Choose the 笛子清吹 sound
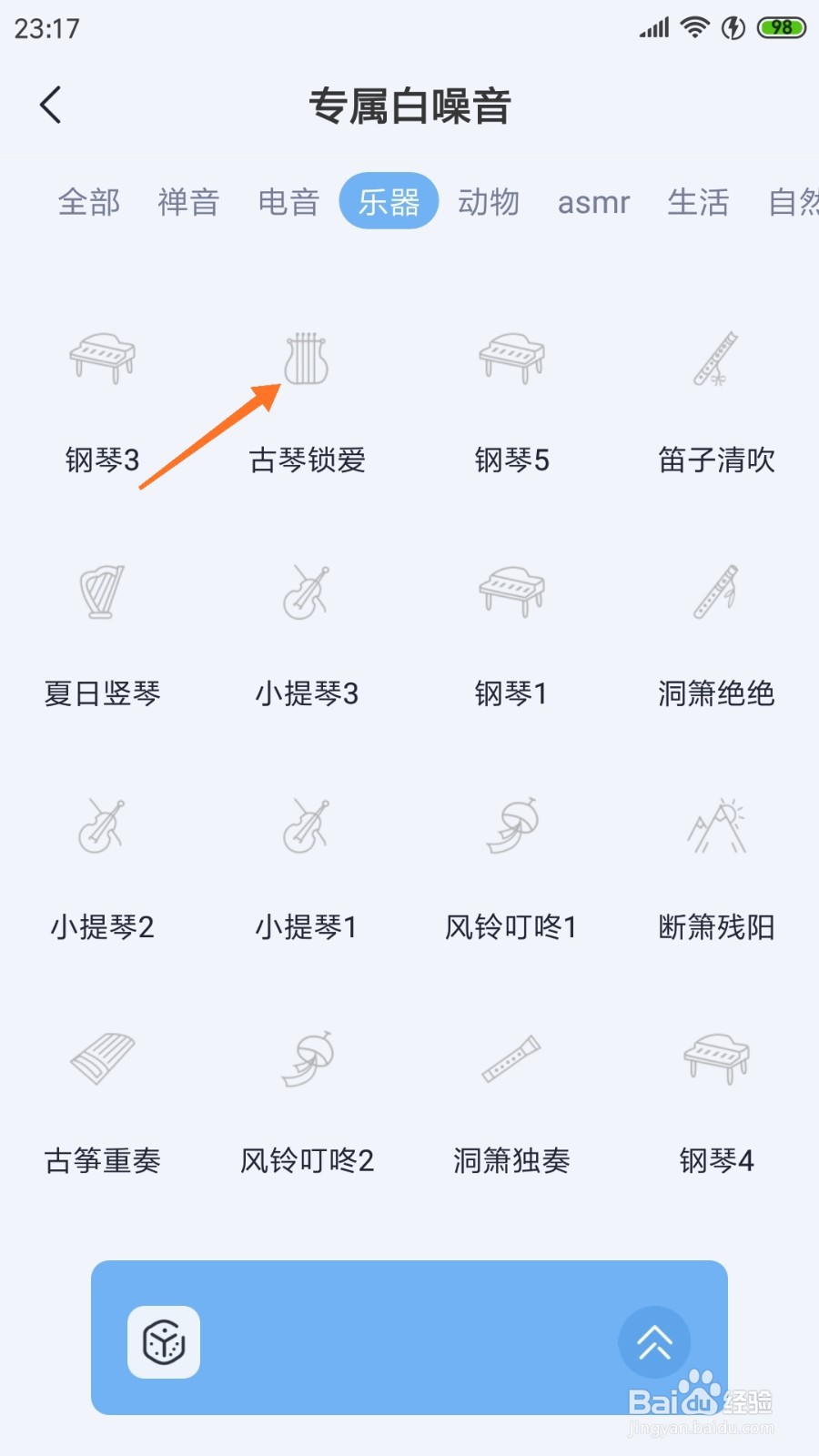Screen dimensions: 819x1456 [716, 400]
